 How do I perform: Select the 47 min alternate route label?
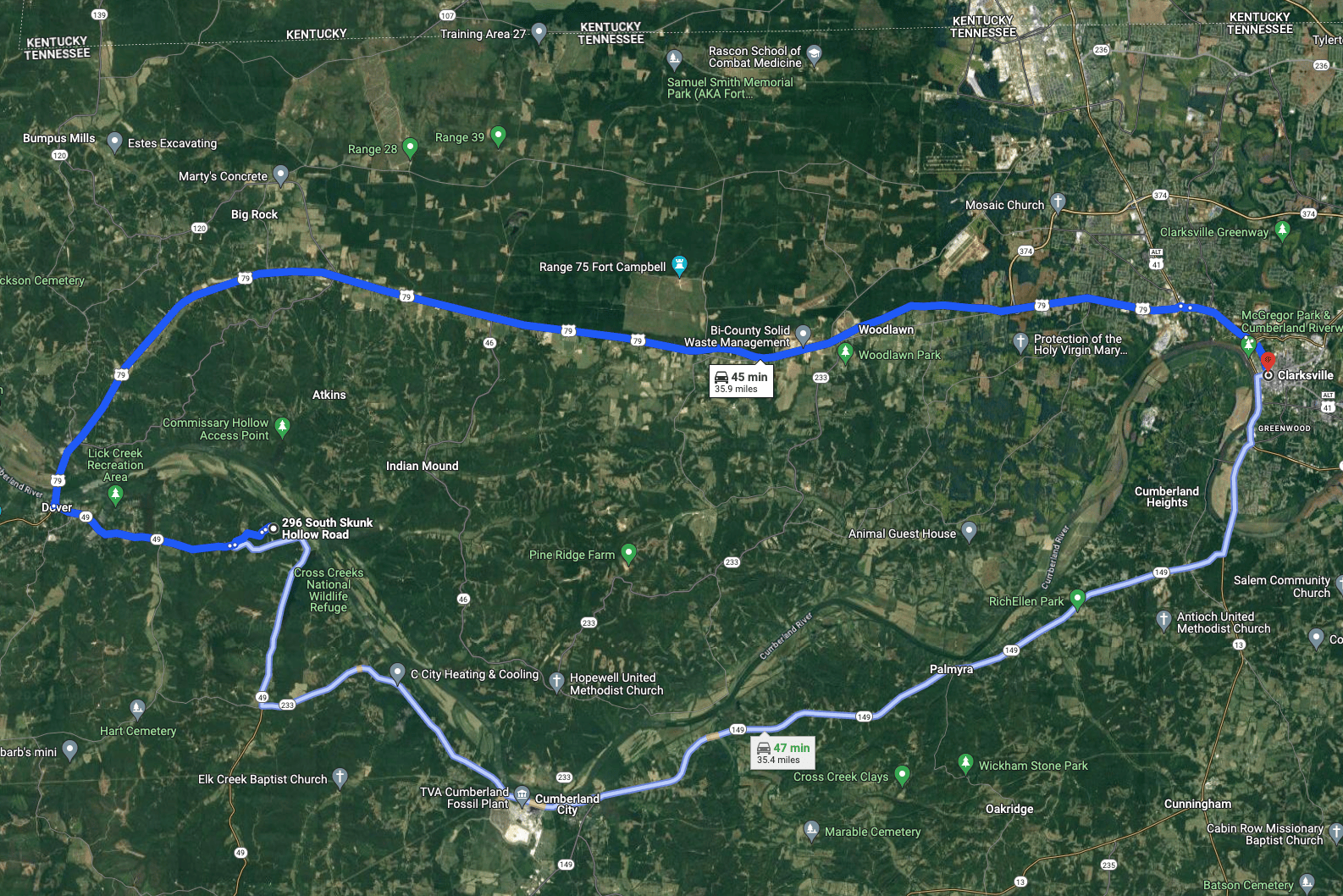[x=782, y=753]
